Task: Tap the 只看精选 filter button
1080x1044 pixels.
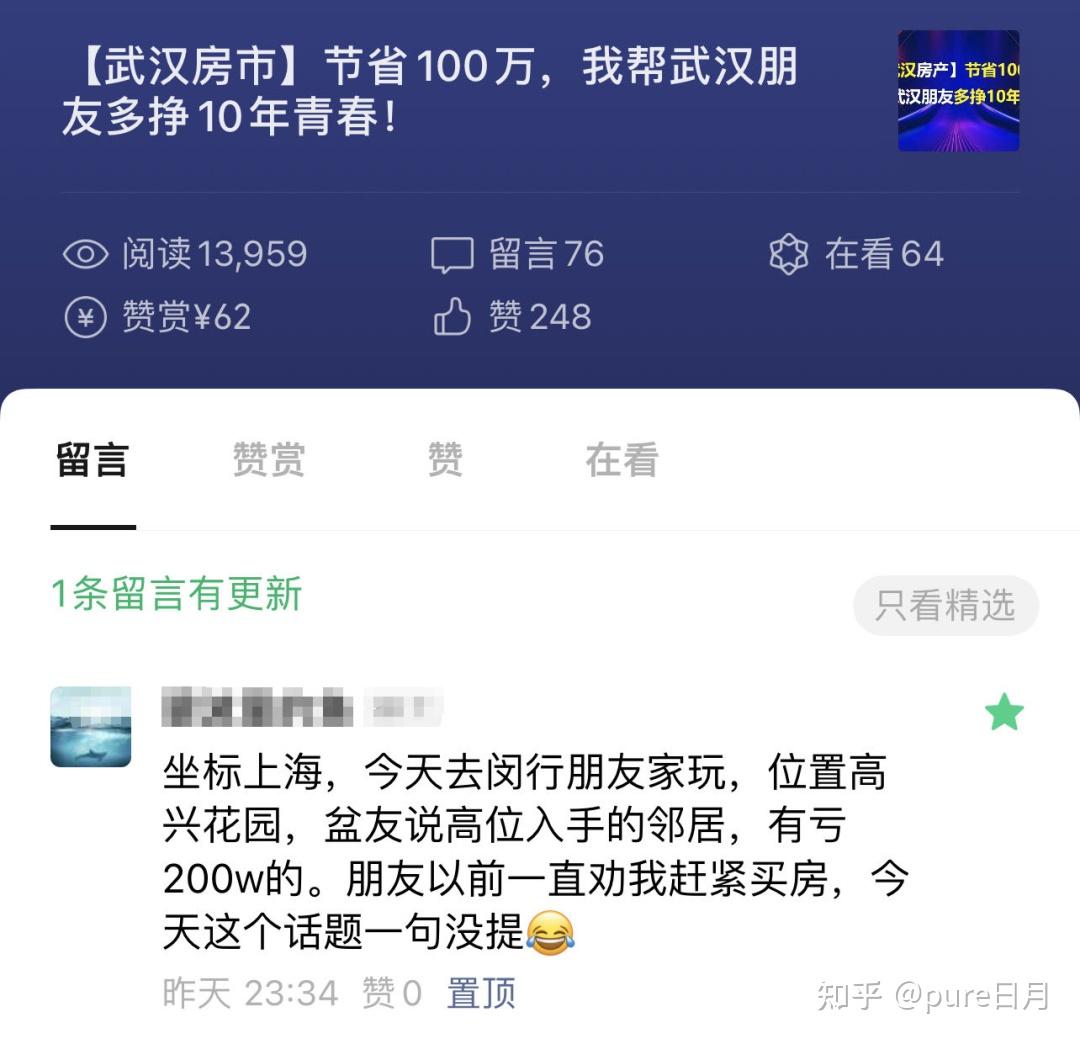Action: tap(945, 605)
